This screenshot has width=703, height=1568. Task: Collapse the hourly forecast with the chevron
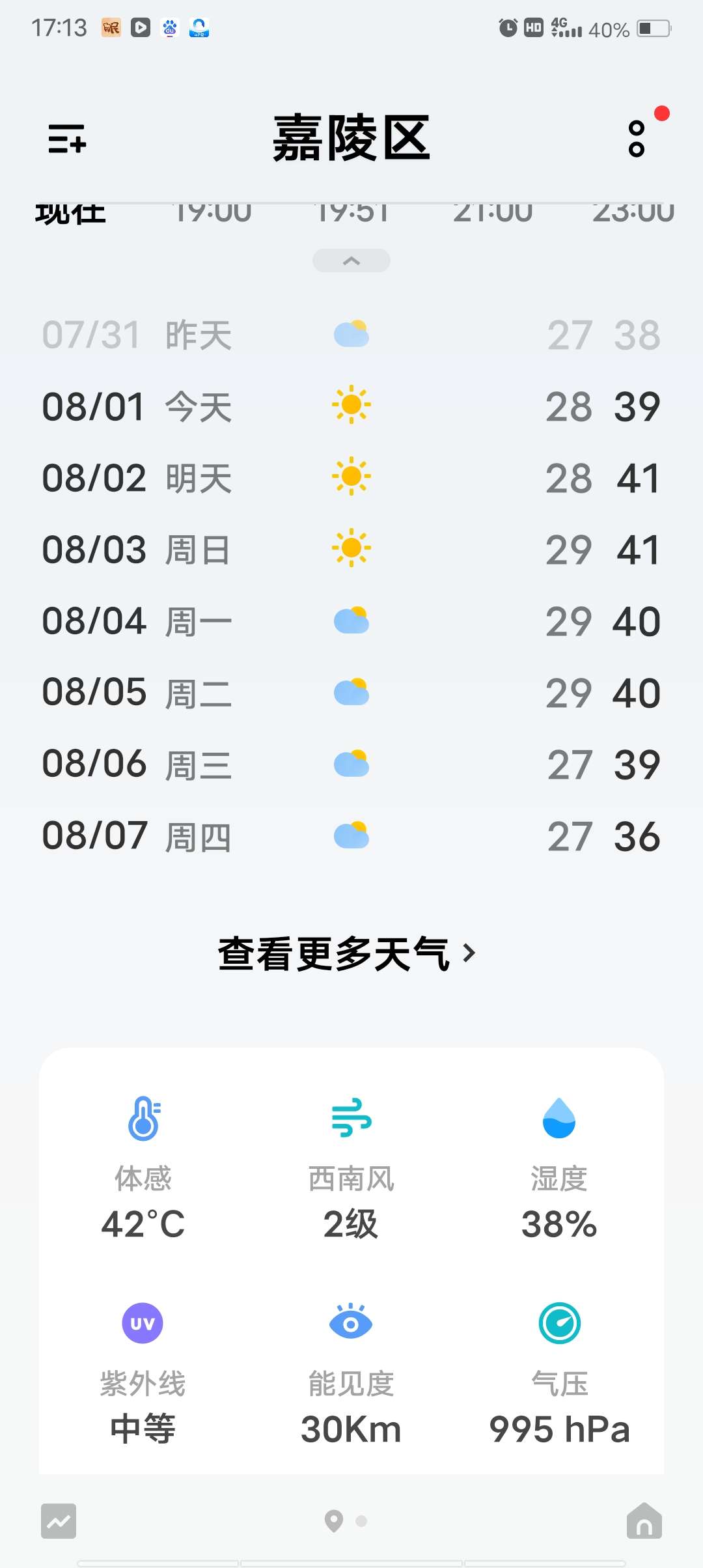[x=351, y=260]
